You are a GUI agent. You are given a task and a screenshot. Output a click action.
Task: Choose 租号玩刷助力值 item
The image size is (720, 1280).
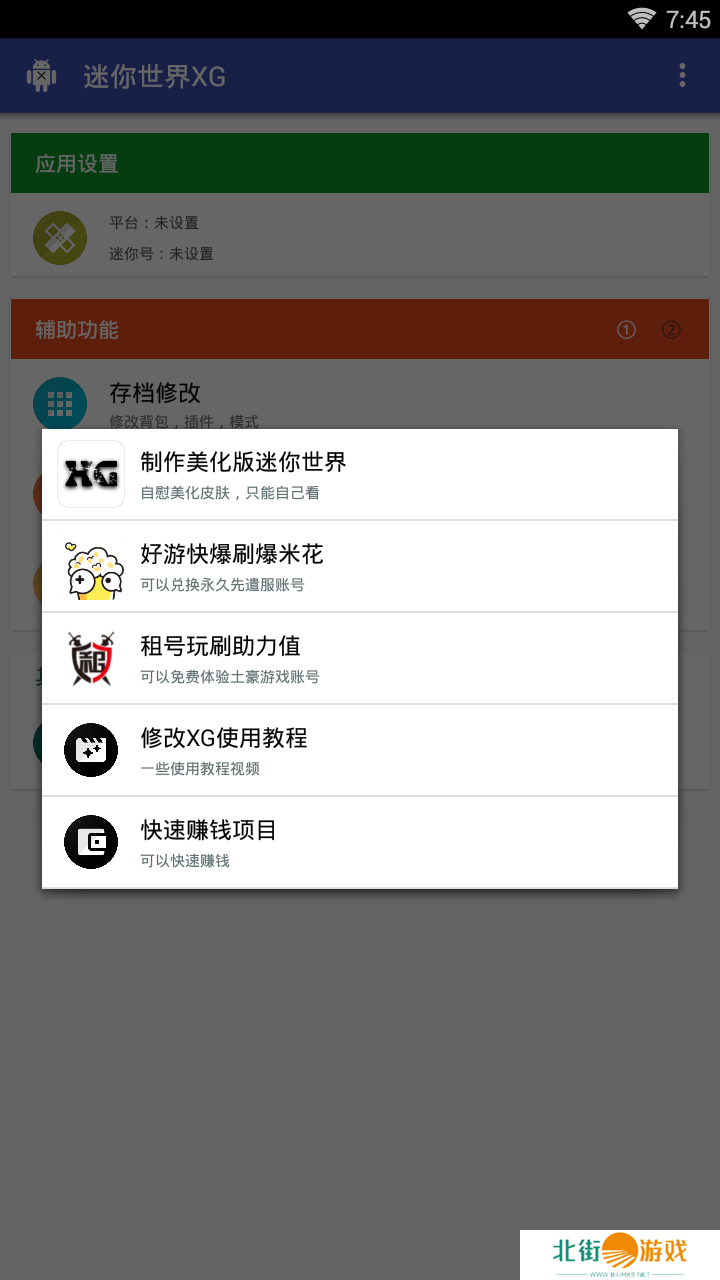(x=359, y=659)
